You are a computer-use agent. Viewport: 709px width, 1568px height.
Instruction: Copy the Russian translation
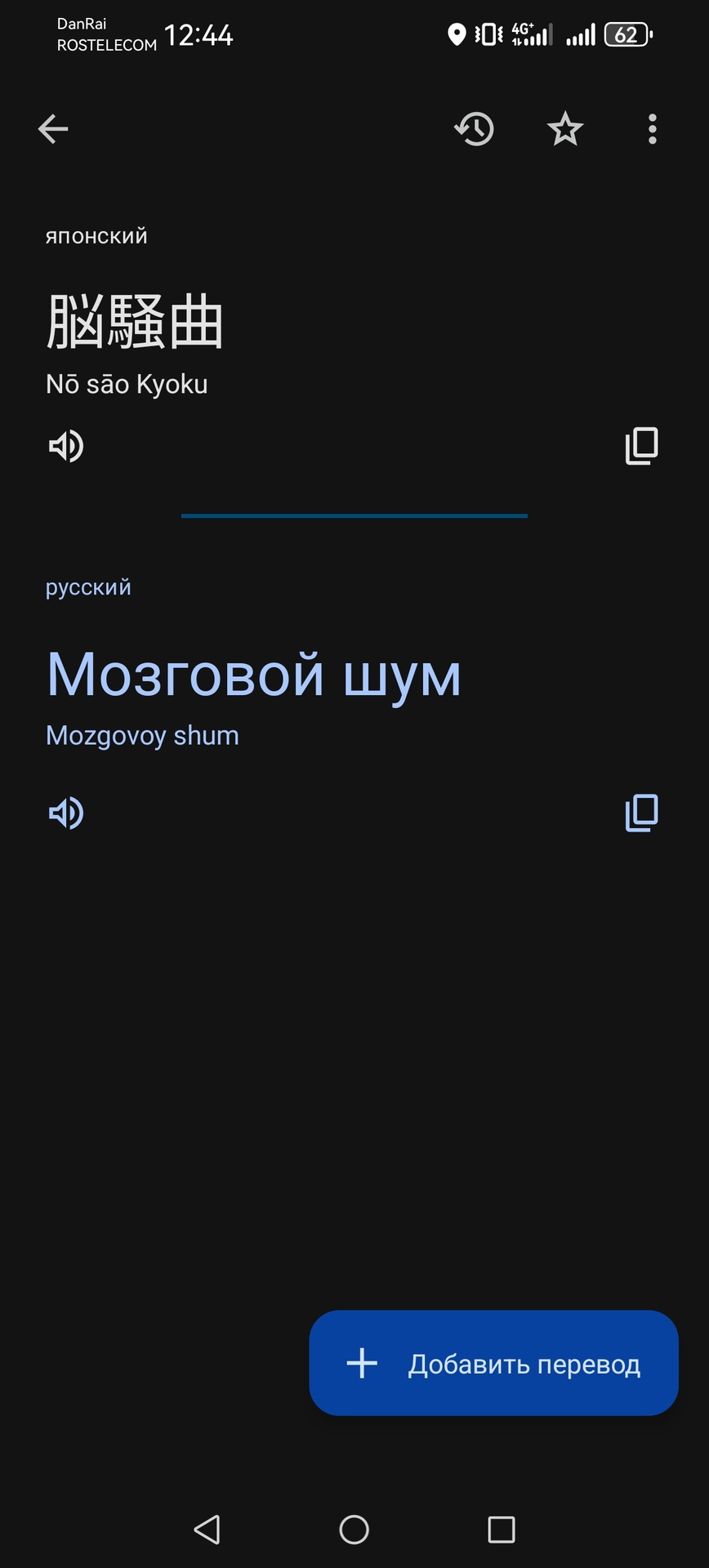[641, 813]
